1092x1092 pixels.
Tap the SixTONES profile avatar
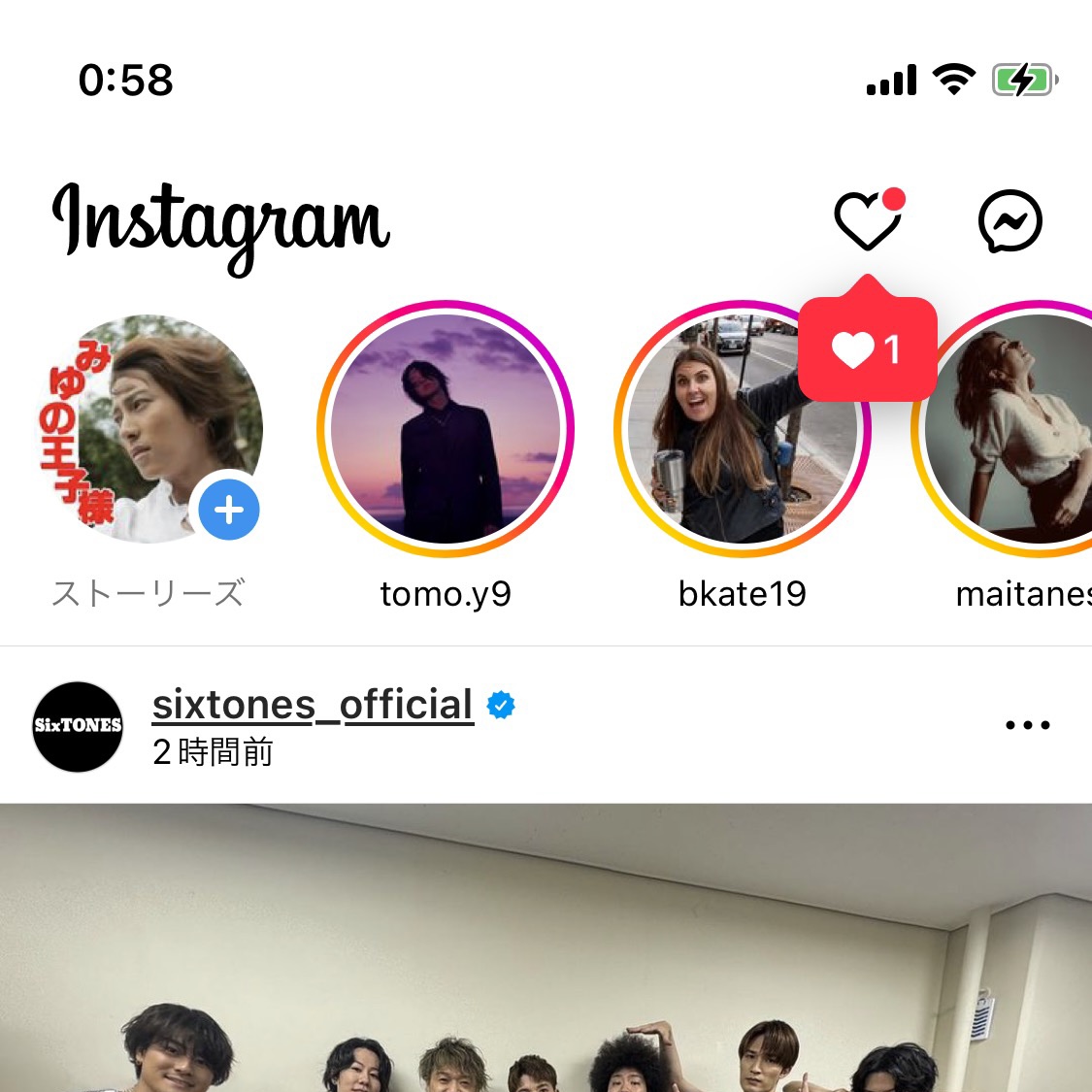tap(78, 726)
